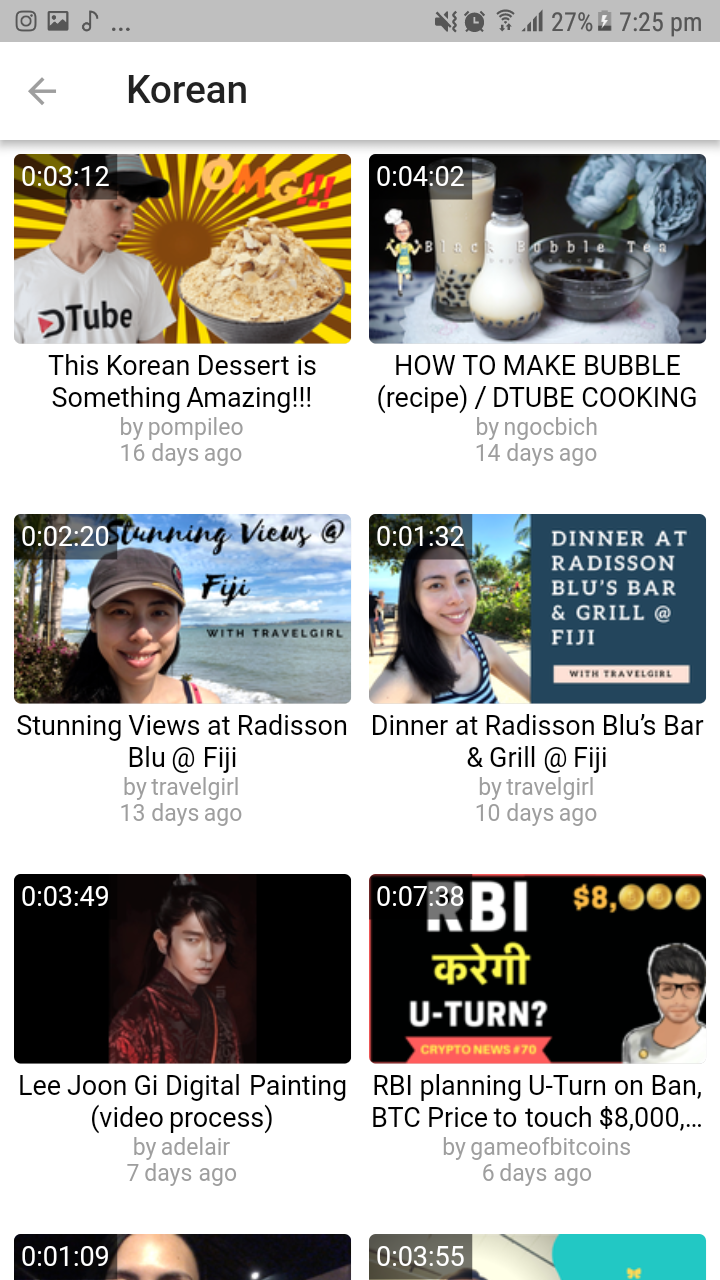Screen dimensions: 720x1280
Task: Open the Korean Dessert video by pompileo
Action: click(x=182, y=249)
